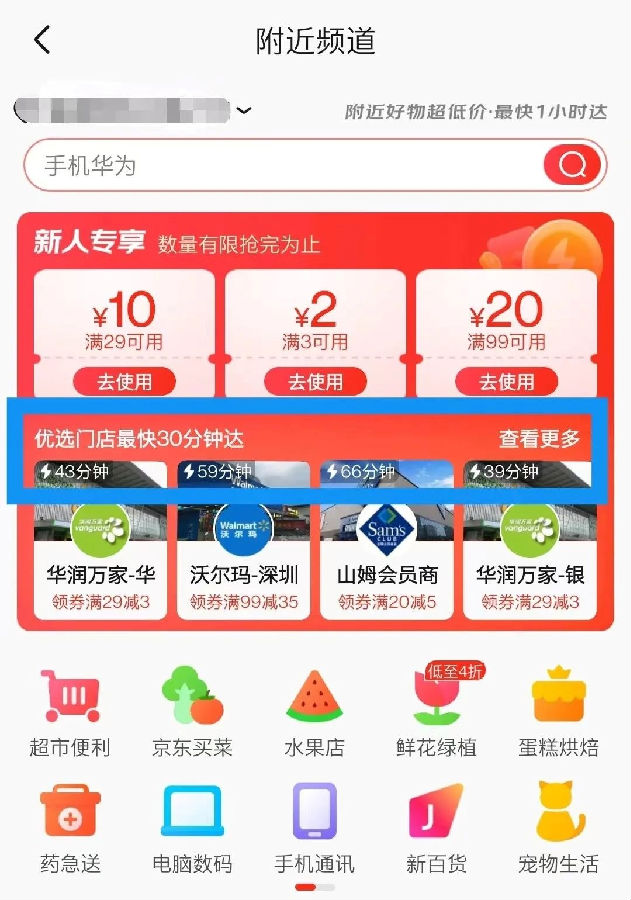Open the 京东买菜 category
Screen dimensions: 631x900
coord(192,712)
